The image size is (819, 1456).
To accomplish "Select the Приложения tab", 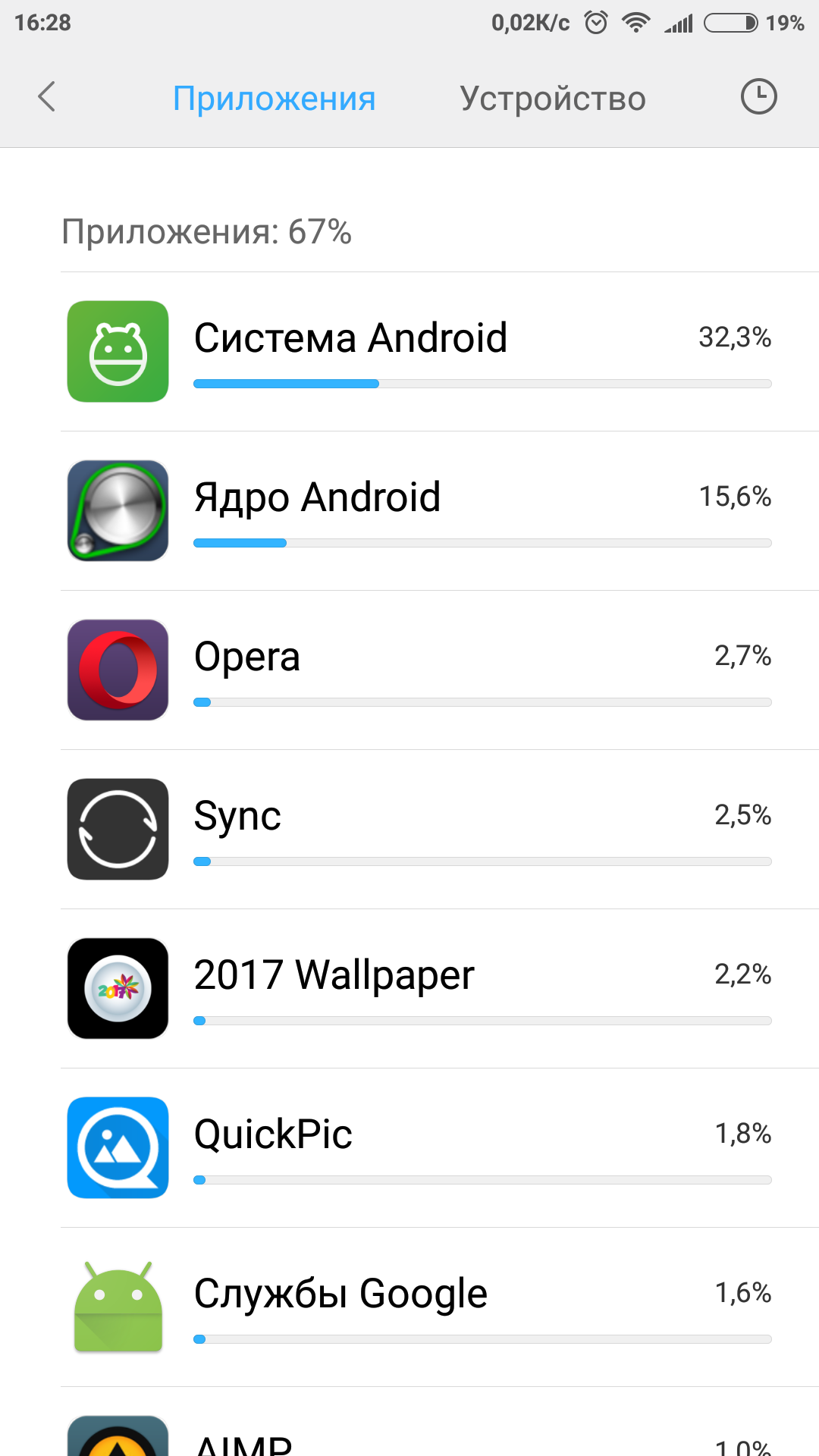I will (x=274, y=99).
